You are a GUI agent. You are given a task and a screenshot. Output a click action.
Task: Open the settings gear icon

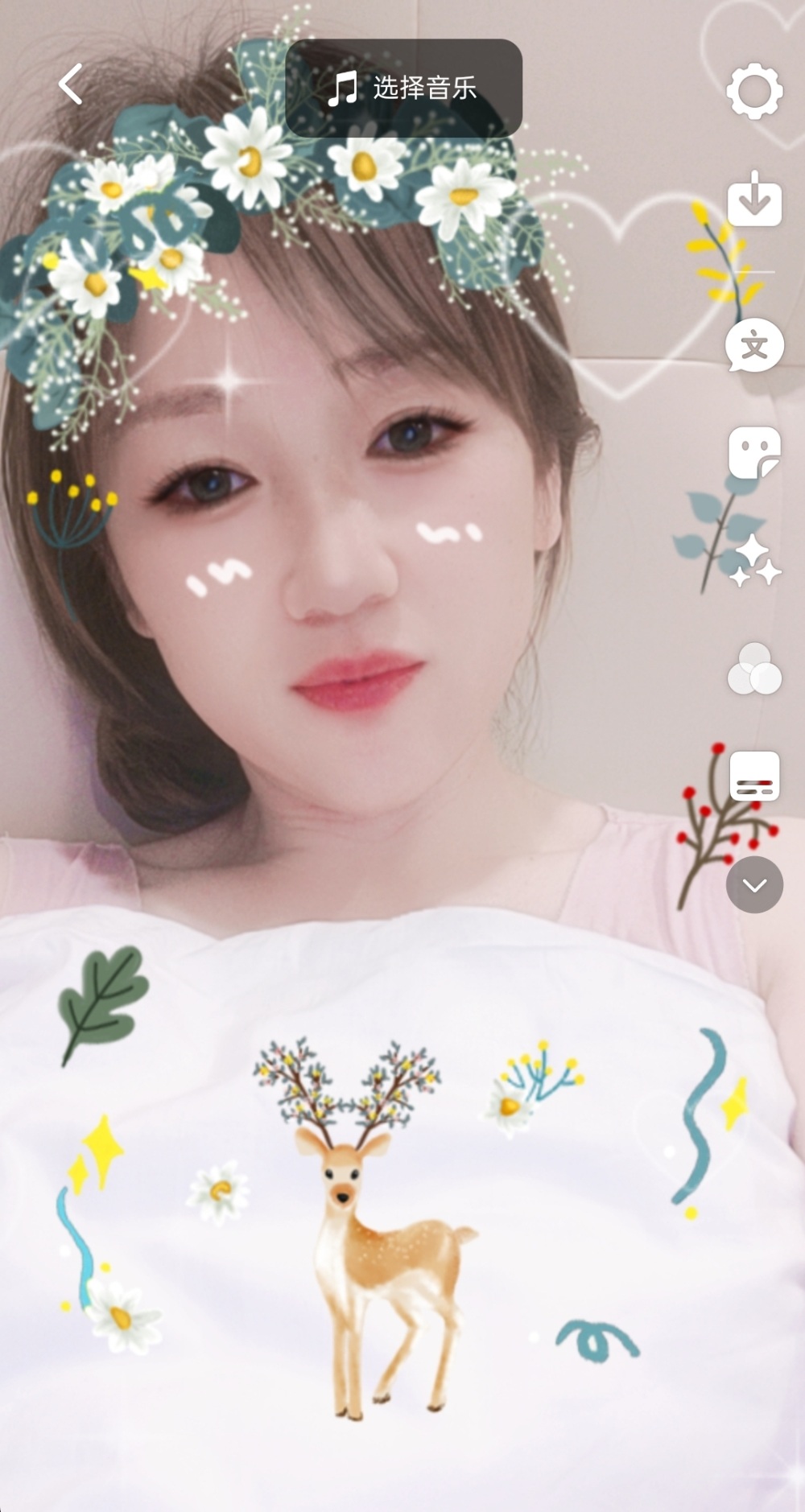point(754,91)
